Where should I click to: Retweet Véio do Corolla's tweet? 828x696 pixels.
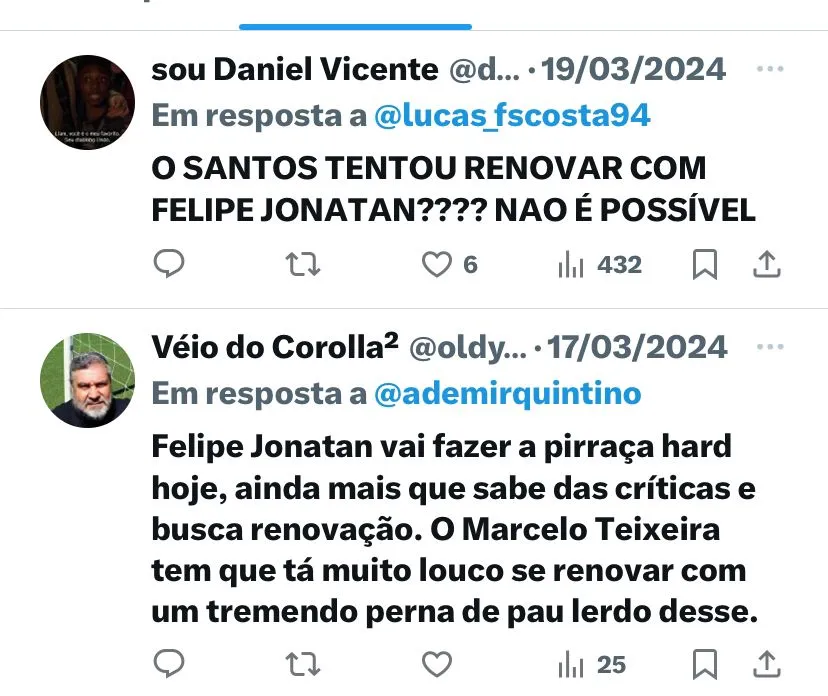[x=303, y=663]
